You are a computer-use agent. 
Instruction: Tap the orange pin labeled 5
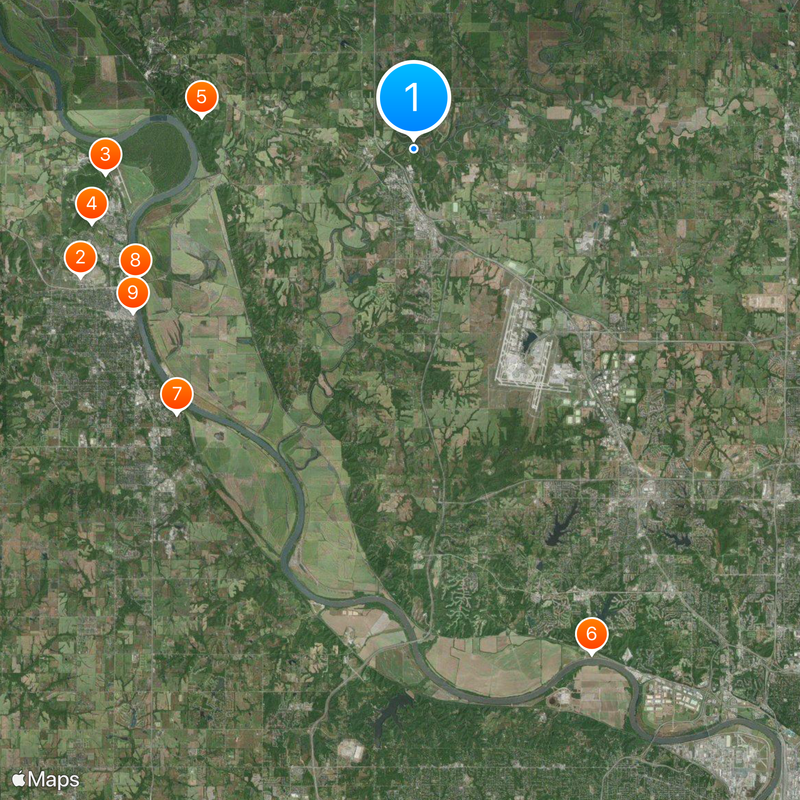(x=202, y=98)
